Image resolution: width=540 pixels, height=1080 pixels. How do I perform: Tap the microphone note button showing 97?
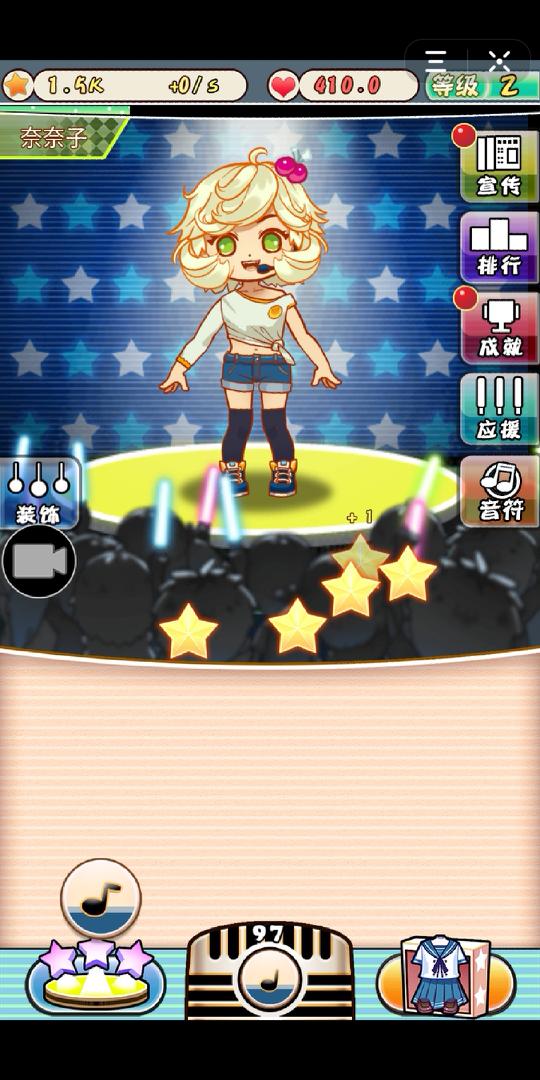[269, 973]
